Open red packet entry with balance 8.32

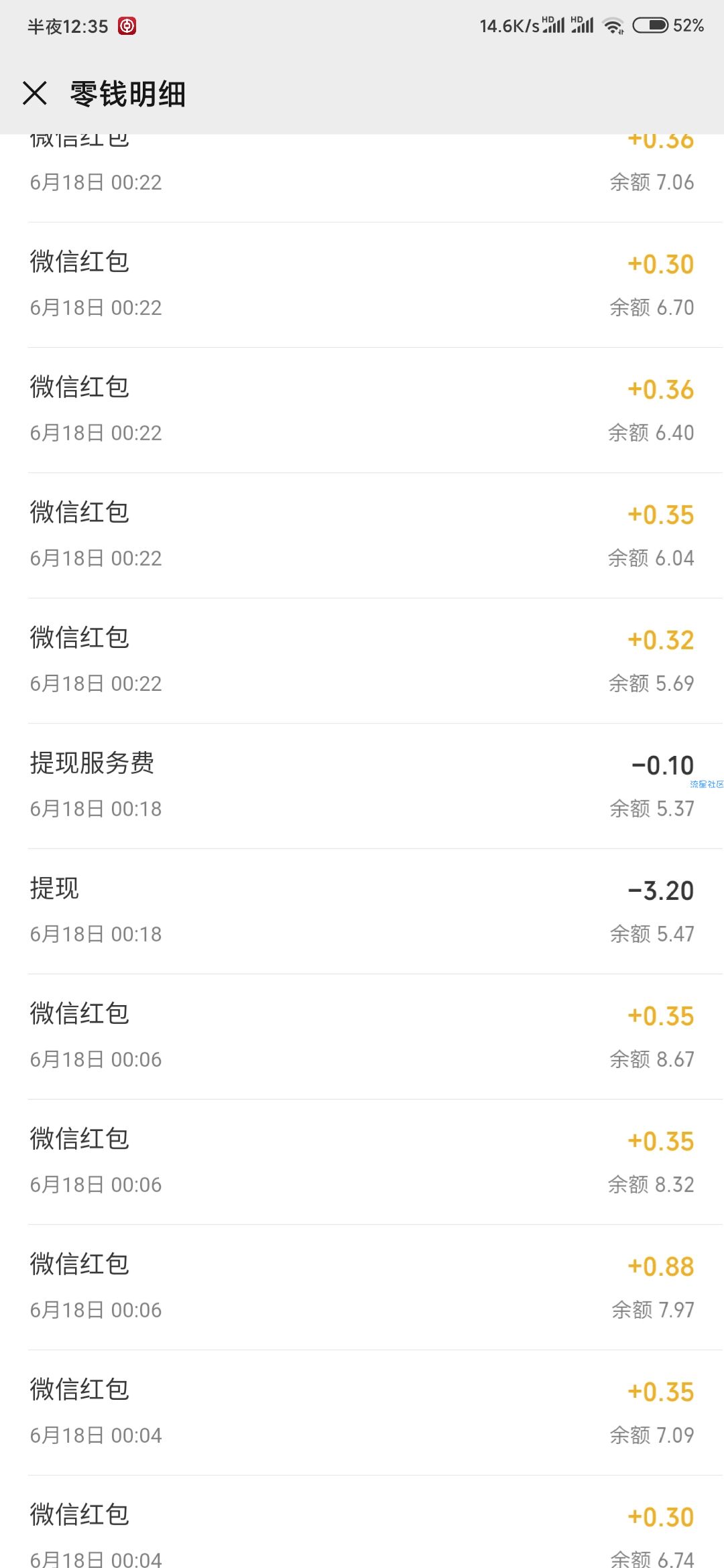pos(362,1162)
